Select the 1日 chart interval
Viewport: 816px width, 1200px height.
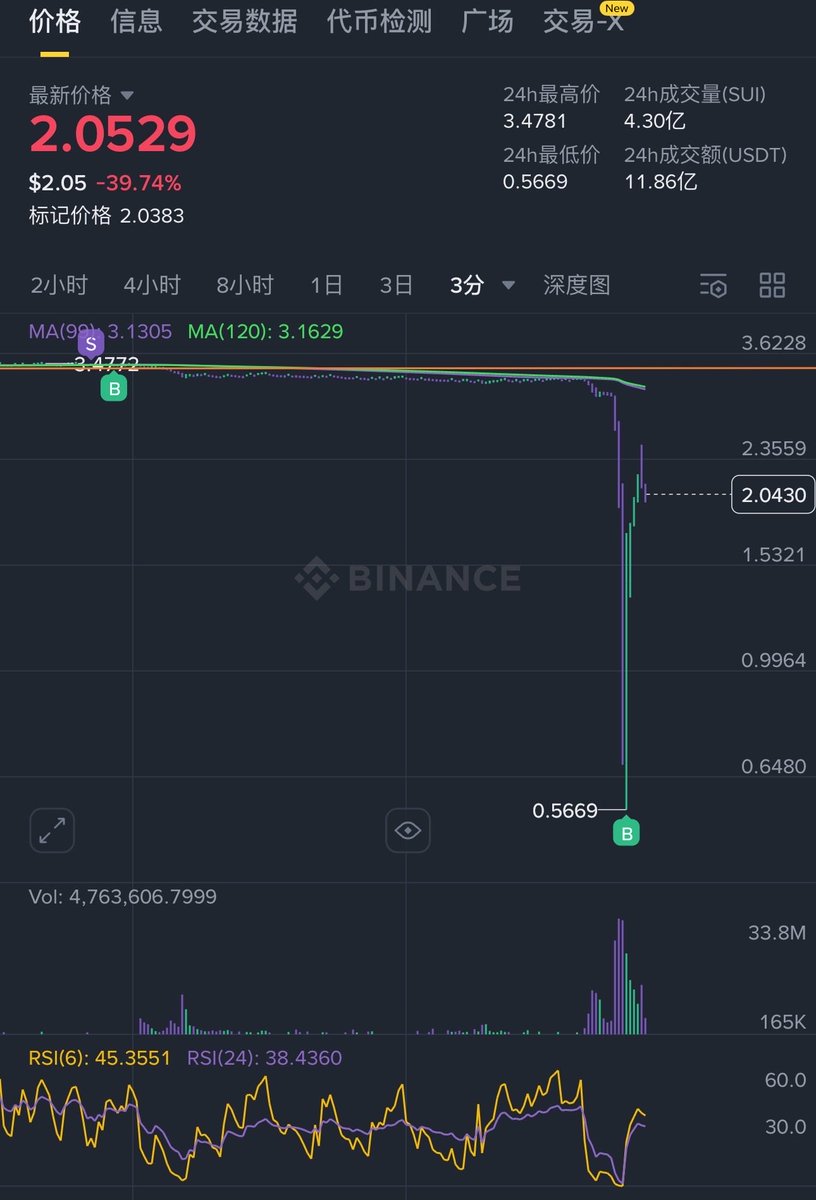tap(326, 285)
